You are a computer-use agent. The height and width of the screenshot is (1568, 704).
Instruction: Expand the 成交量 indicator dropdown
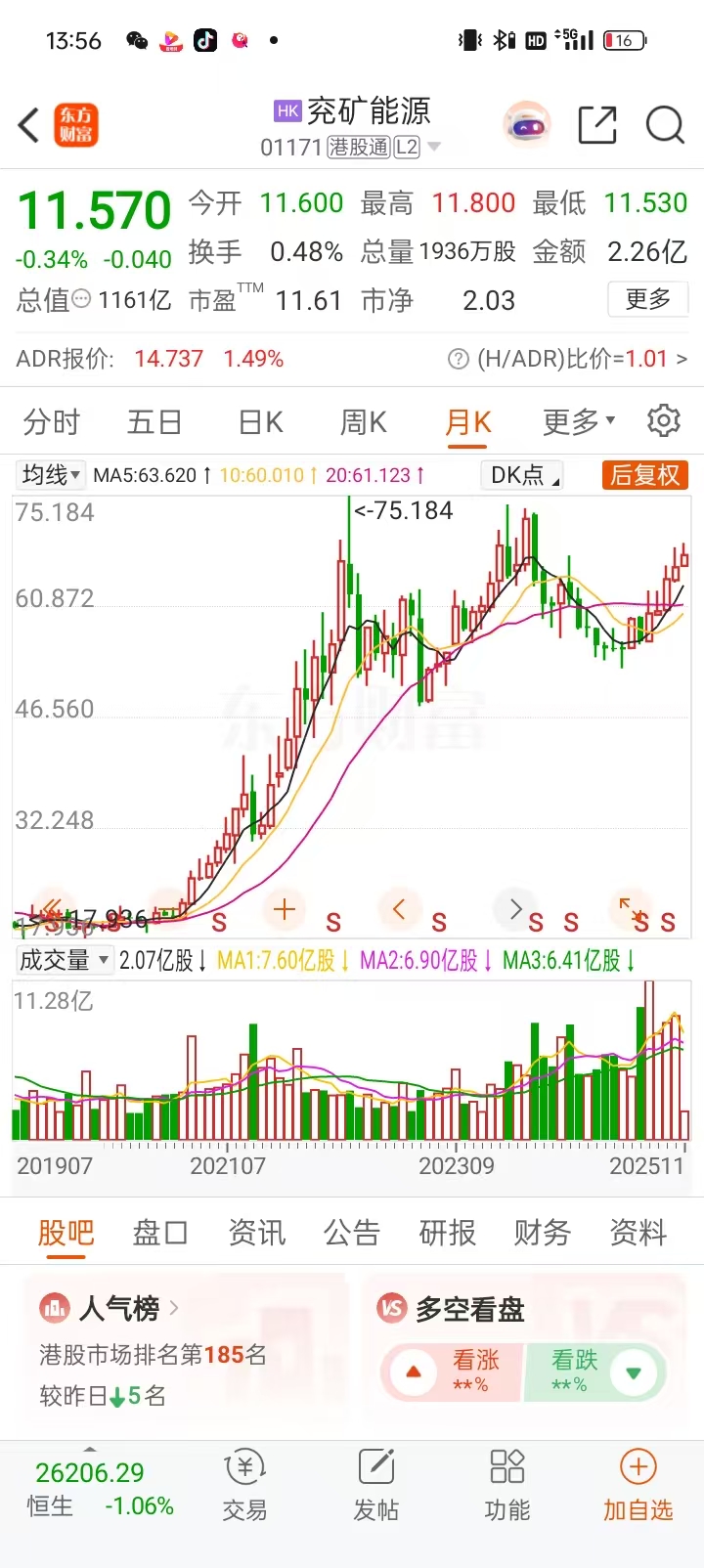tap(64, 960)
